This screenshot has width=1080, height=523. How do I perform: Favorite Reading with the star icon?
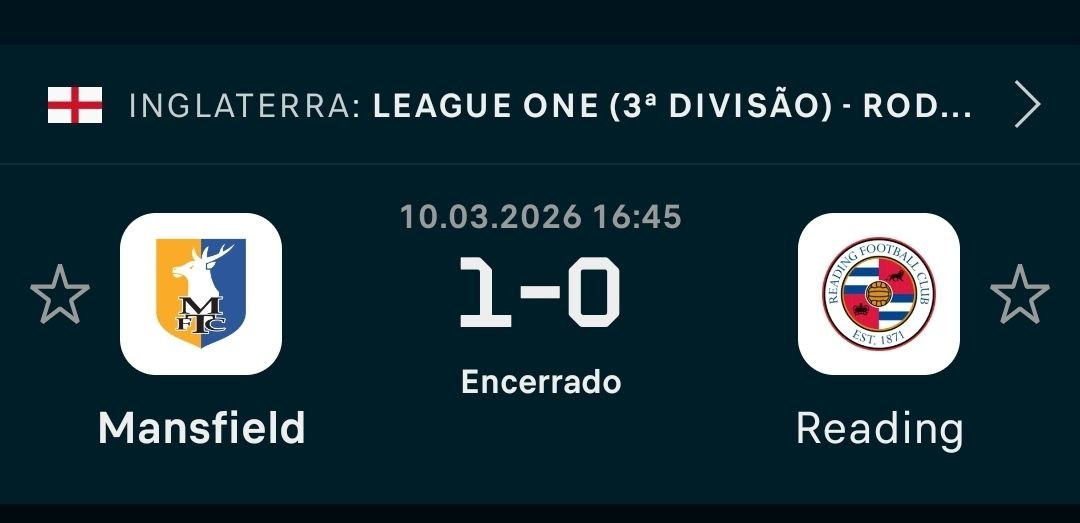[x=1019, y=294]
